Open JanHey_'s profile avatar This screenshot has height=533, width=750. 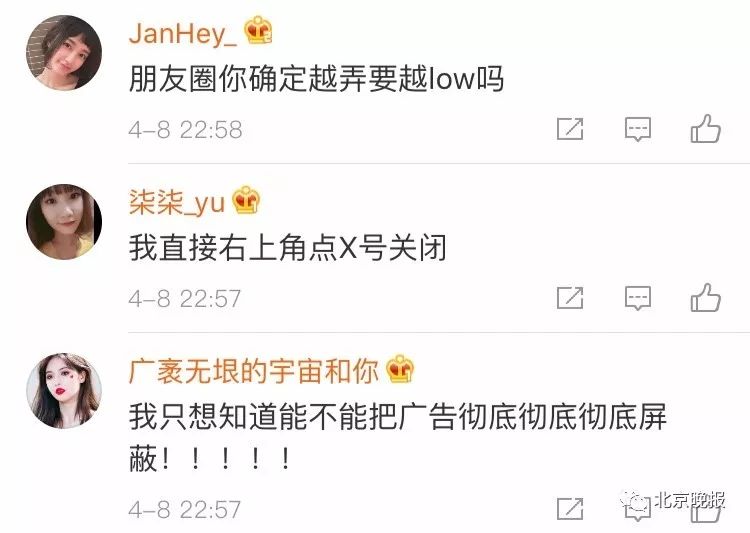pos(64,53)
